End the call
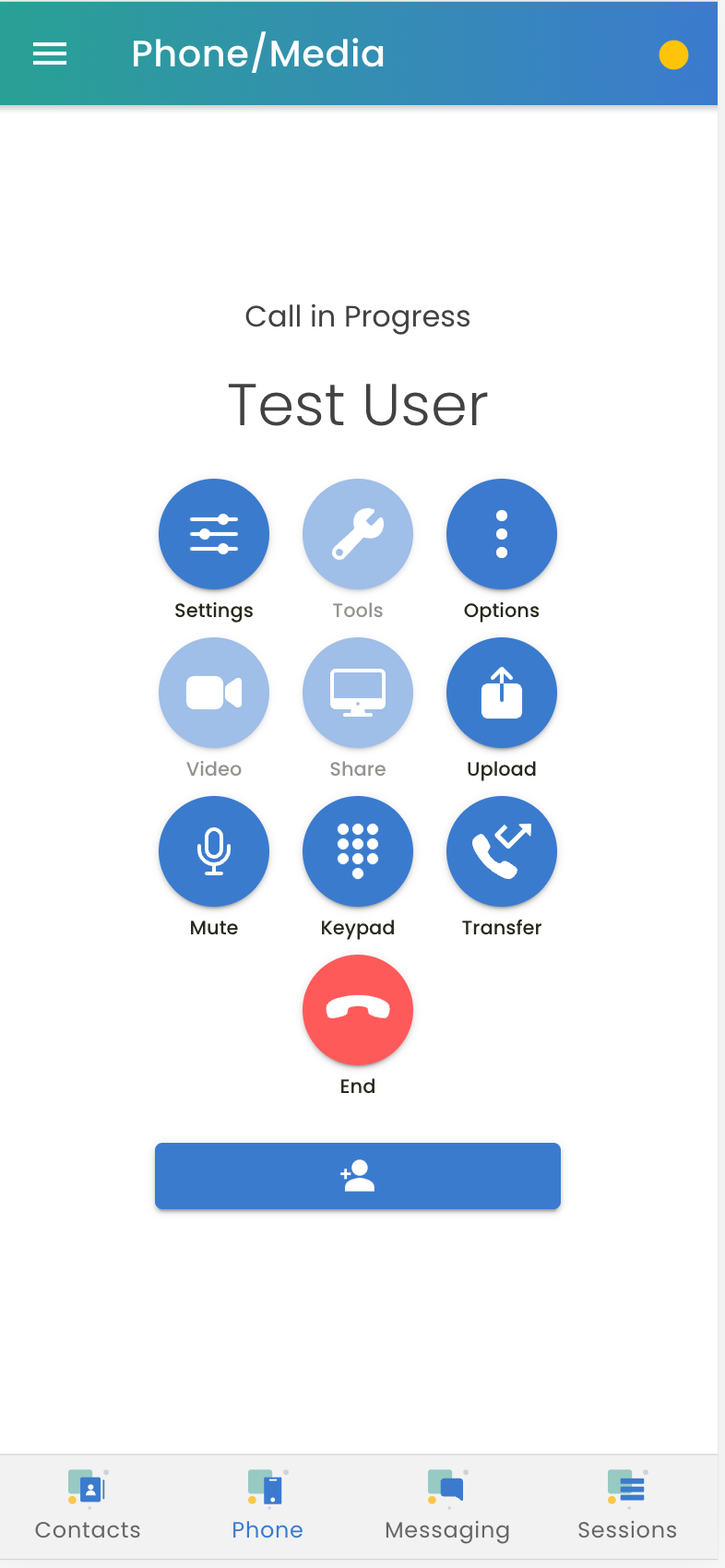725x1568 pixels. (358, 1010)
